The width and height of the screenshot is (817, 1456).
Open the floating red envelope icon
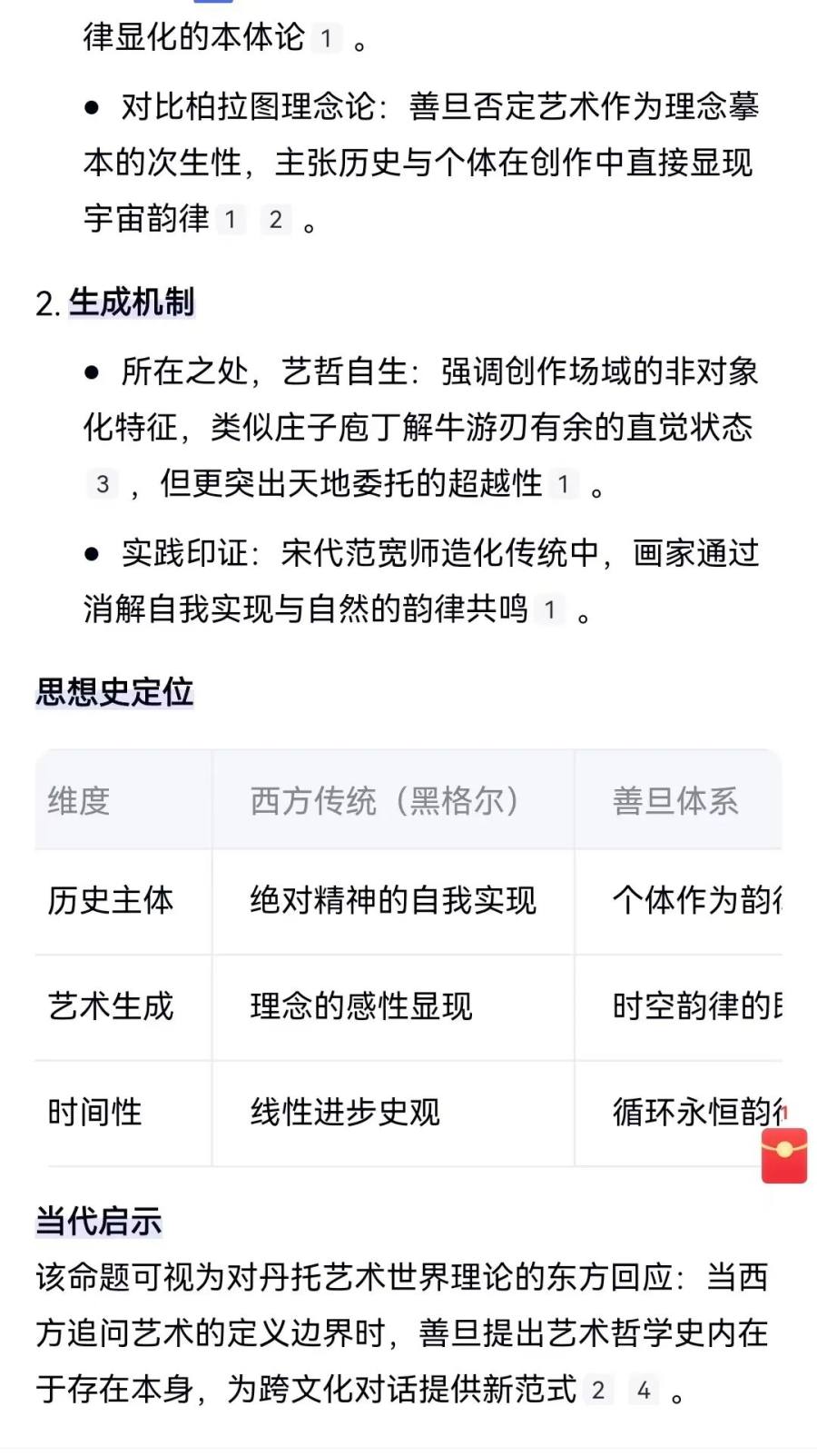(783, 1154)
